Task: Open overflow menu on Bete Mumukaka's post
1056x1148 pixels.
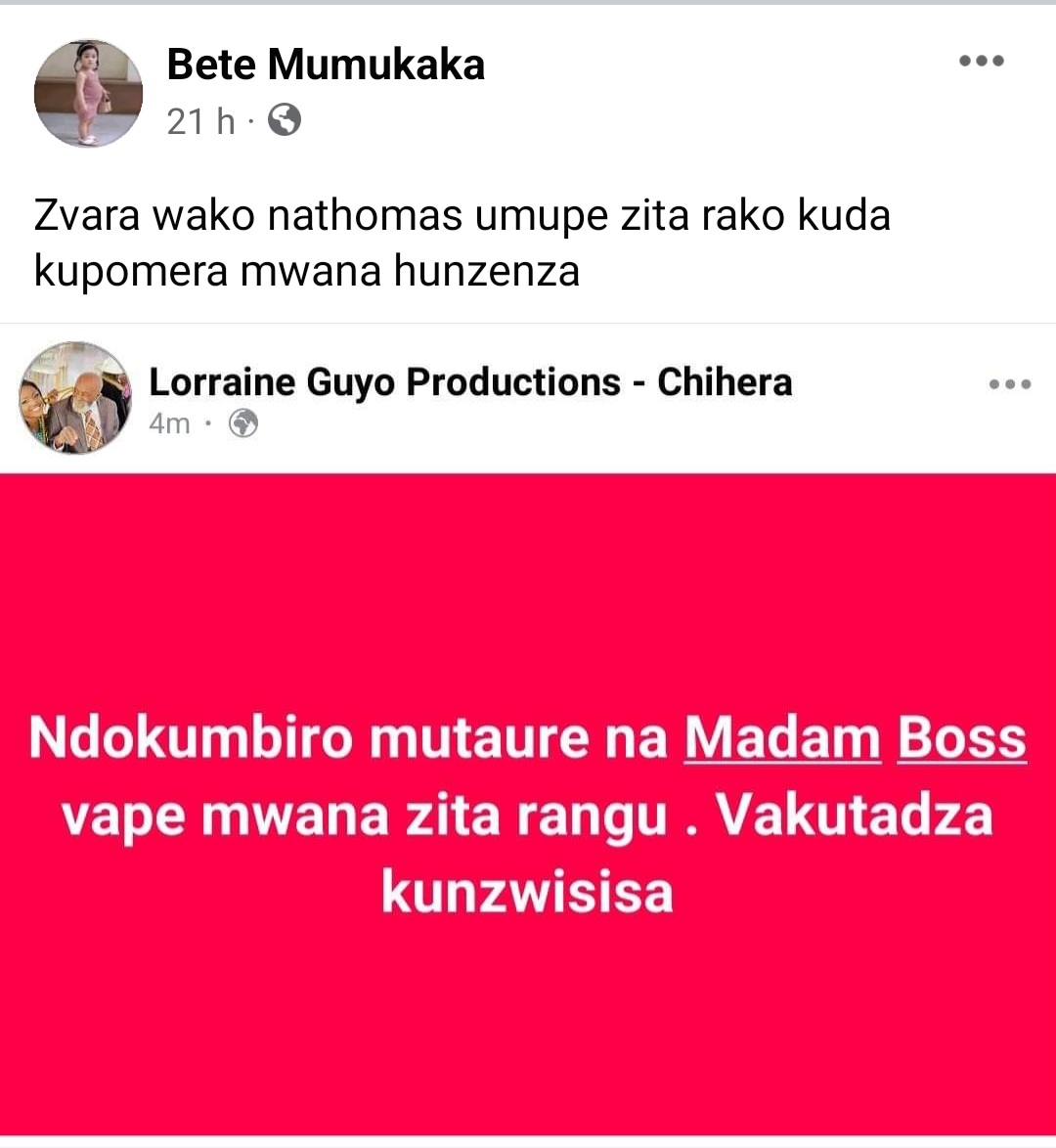Action: [981, 61]
